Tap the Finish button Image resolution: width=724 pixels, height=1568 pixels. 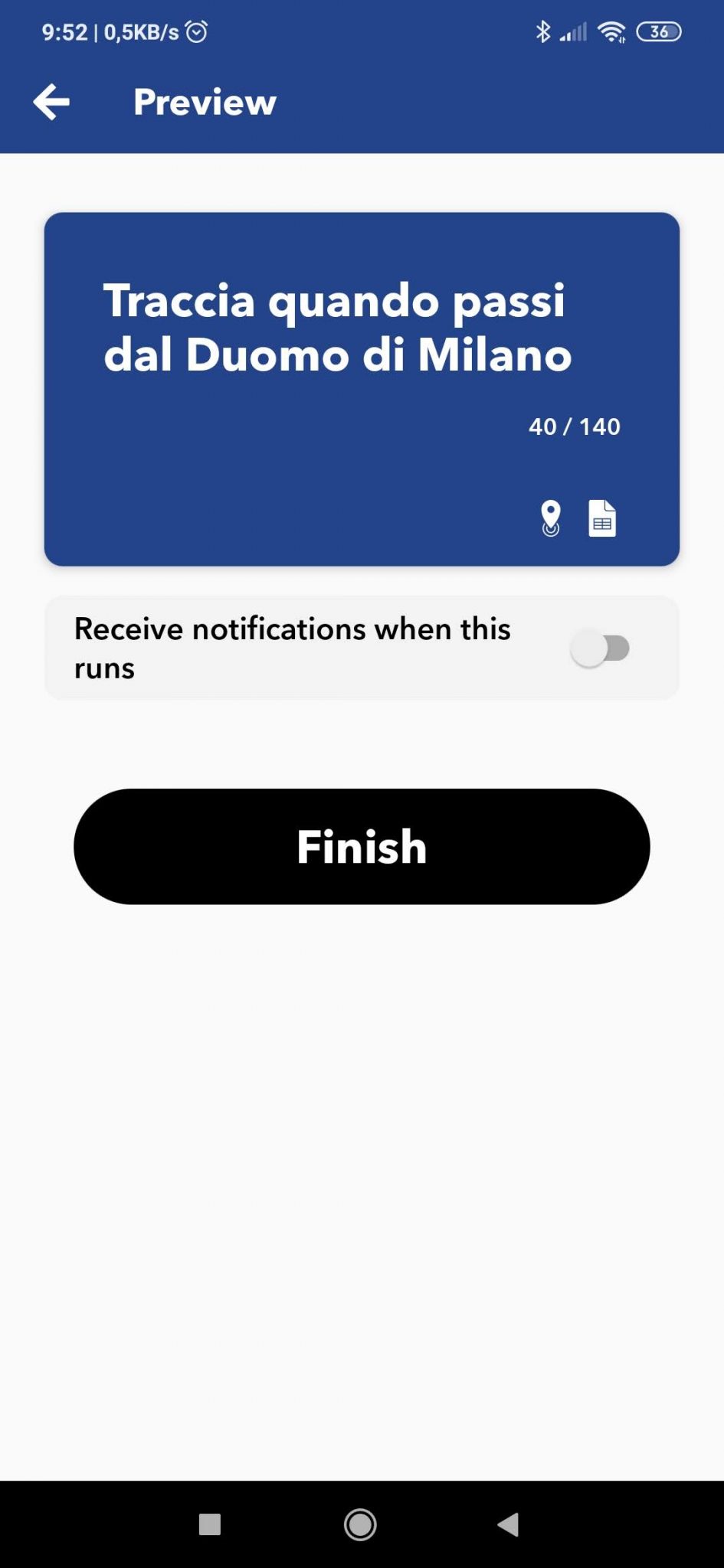[x=360, y=845]
